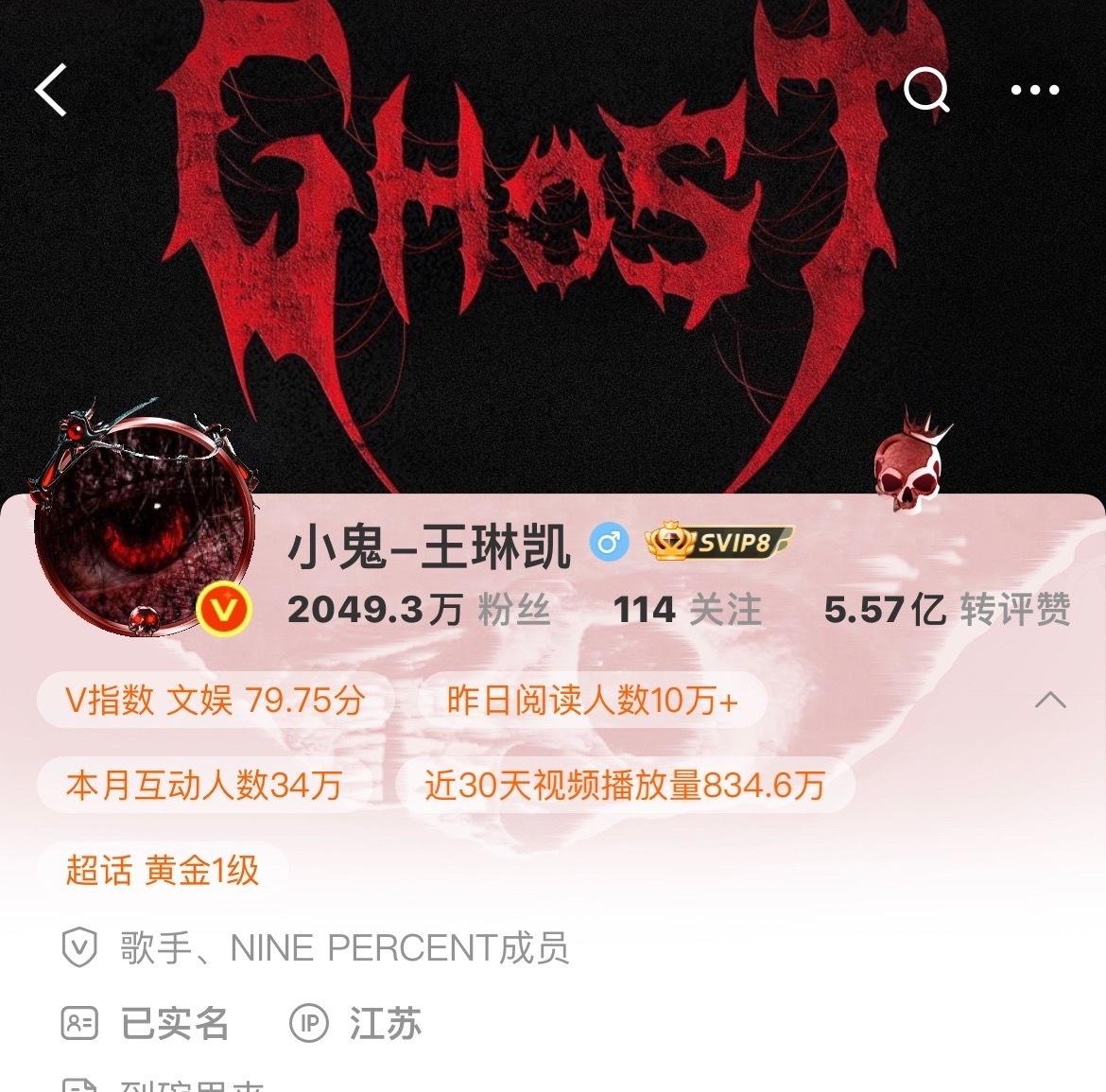Open the 5.57亿 转评赞 stats
The height and width of the screenshot is (1092, 1106).
tap(946, 610)
